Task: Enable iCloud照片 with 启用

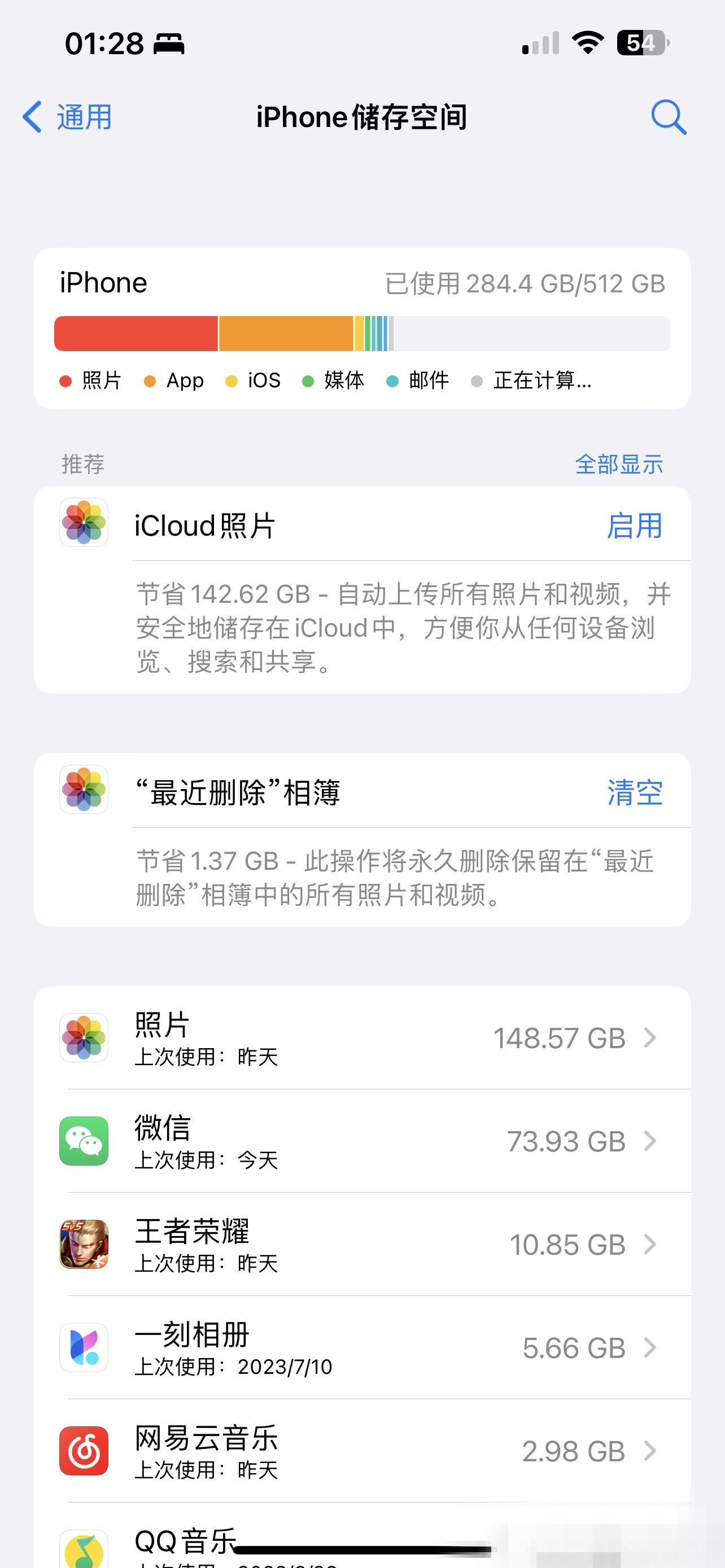Action: [x=634, y=526]
